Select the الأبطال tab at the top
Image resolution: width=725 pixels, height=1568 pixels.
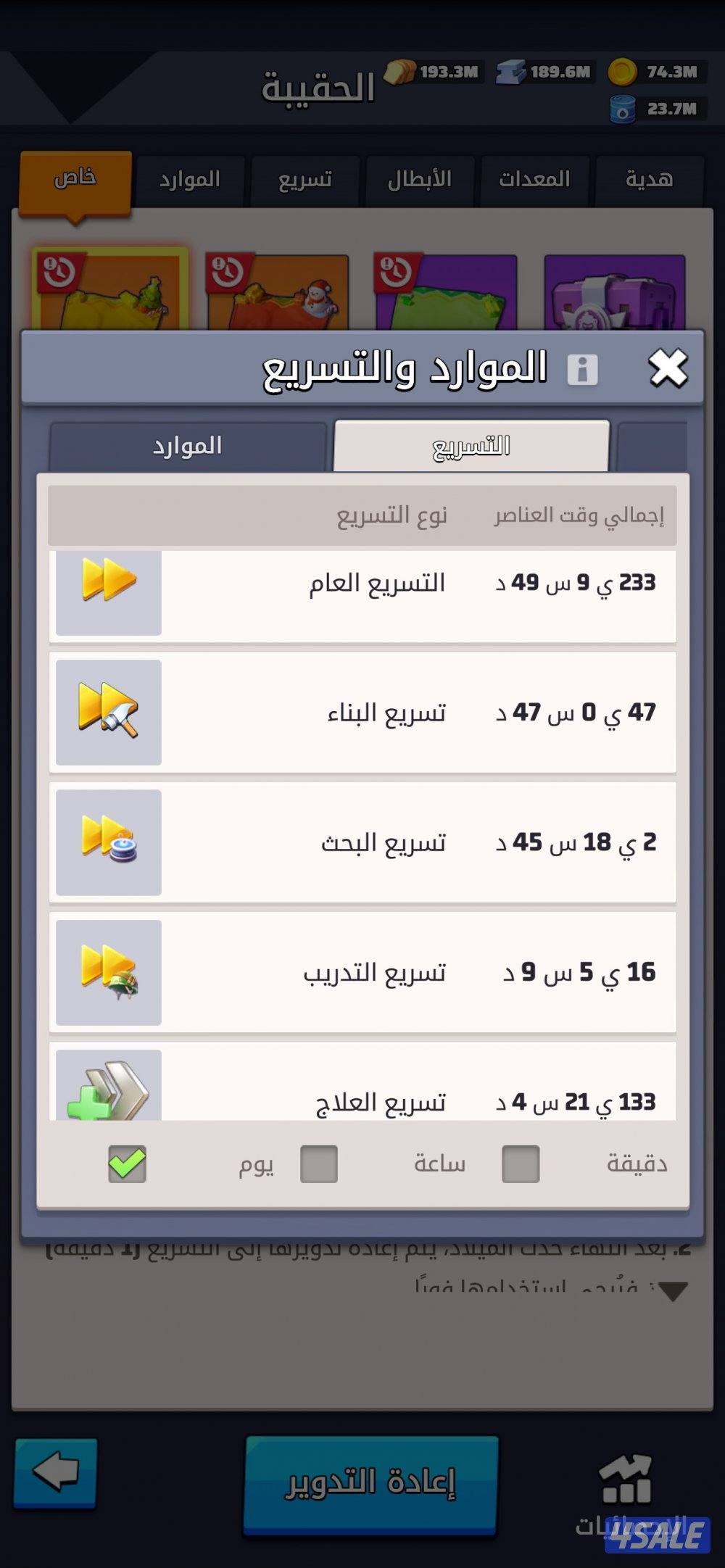pyautogui.click(x=421, y=180)
